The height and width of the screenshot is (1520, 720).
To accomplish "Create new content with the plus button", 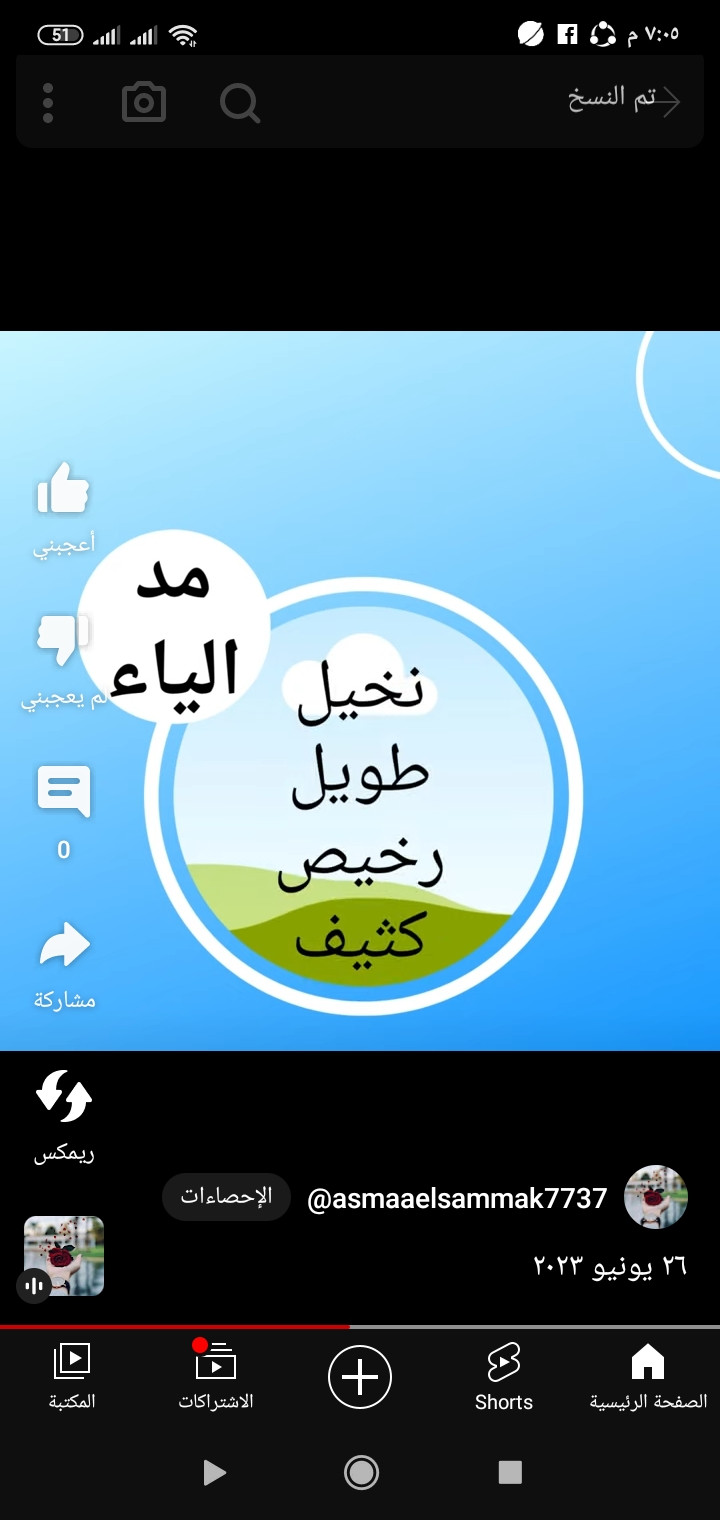I will click(x=360, y=1377).
